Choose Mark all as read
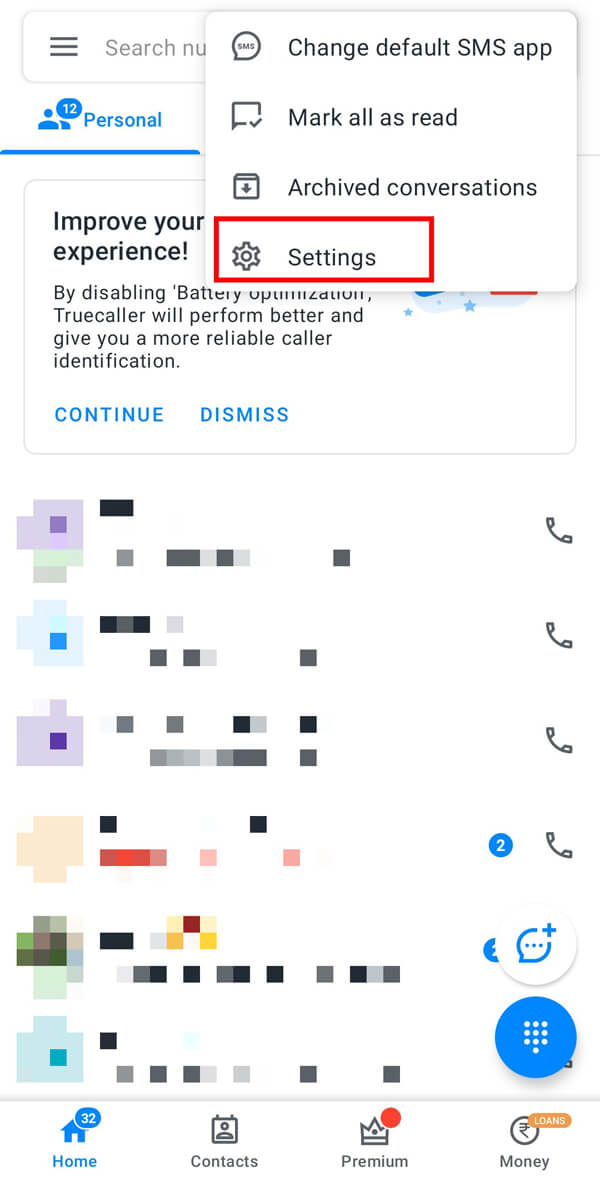Screen dimensions: 600x1183 point(372,117)
